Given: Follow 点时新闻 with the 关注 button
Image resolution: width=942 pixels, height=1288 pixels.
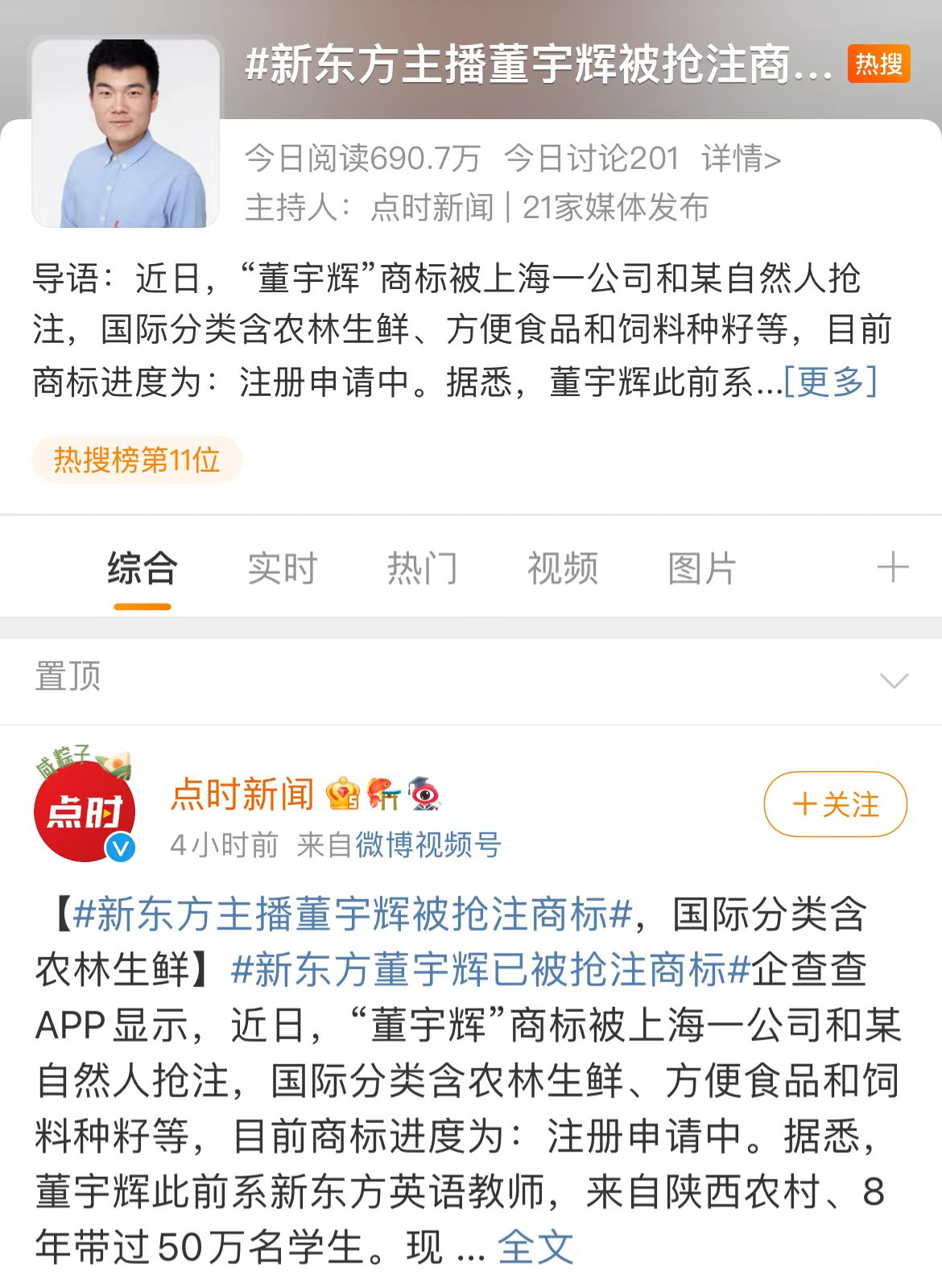Looking at the screenshot, I should pyautogui.click(x=835, y=804).
